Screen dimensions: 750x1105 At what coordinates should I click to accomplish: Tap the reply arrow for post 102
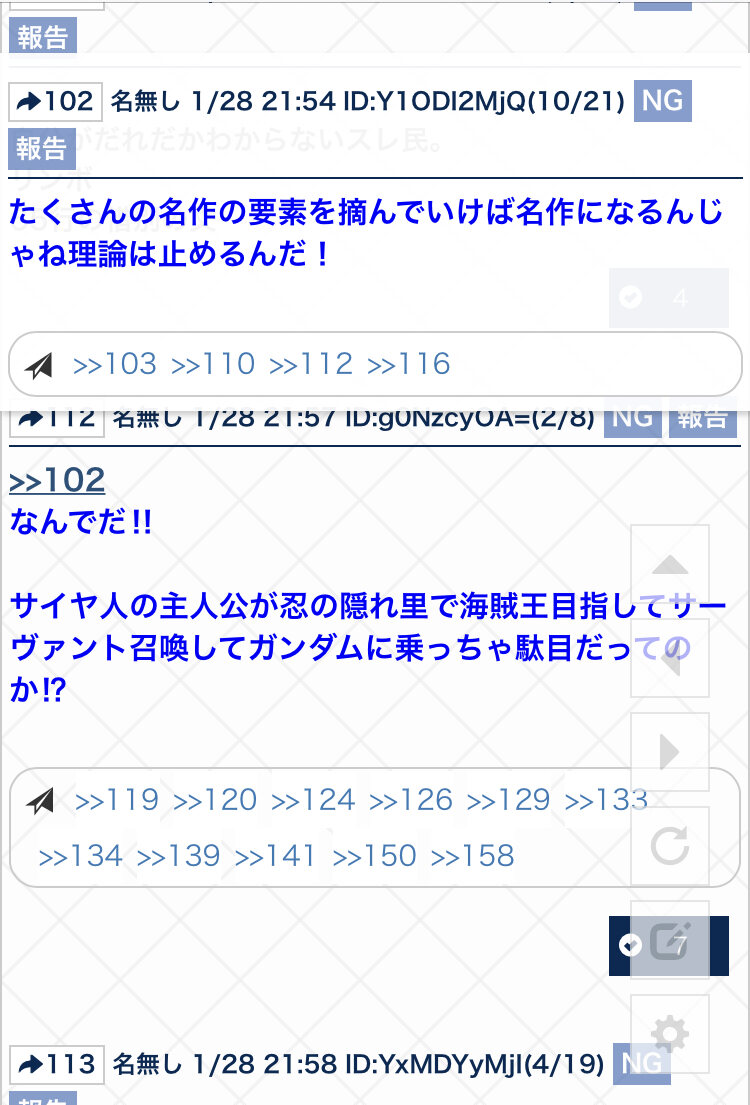tap(55, 101)
